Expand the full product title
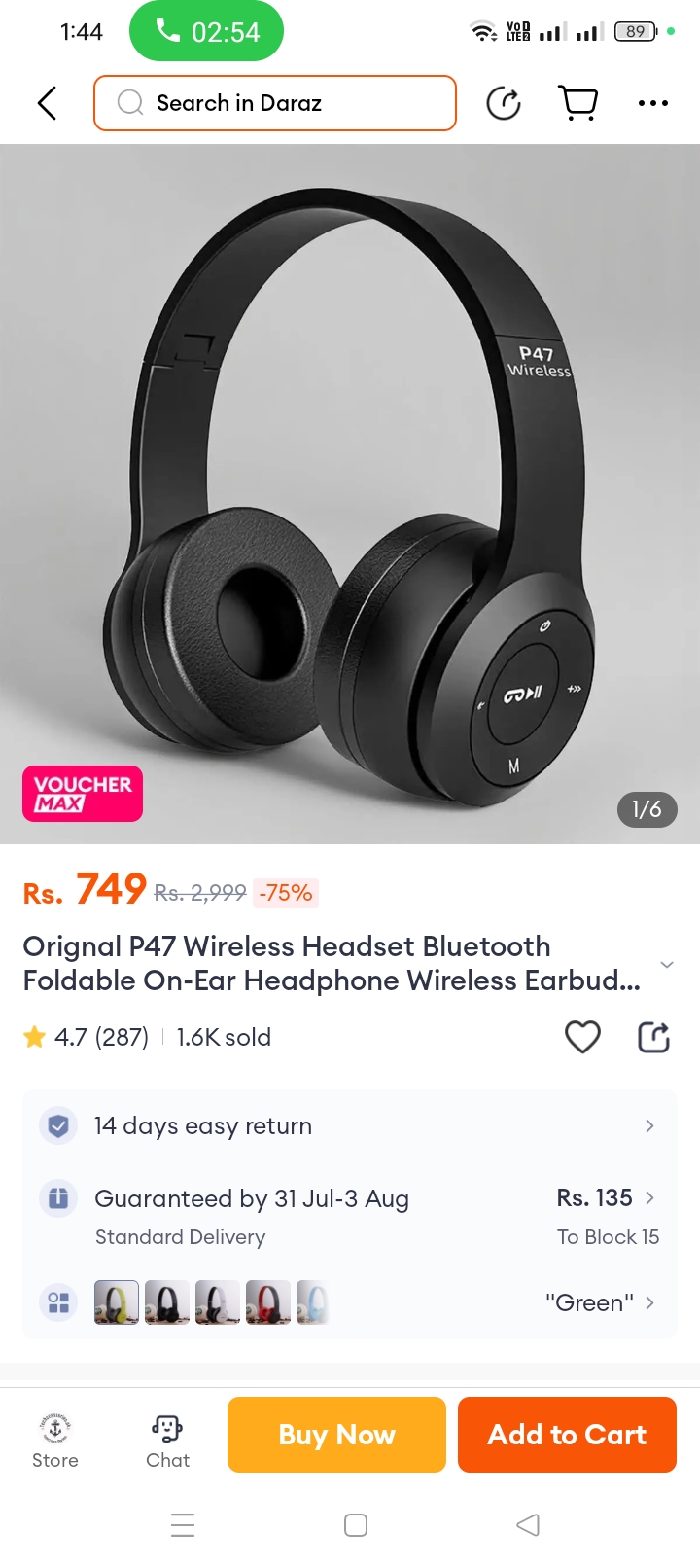This screenshot has width=700, height=1568. pyautogui.click(x=666, y=964)
